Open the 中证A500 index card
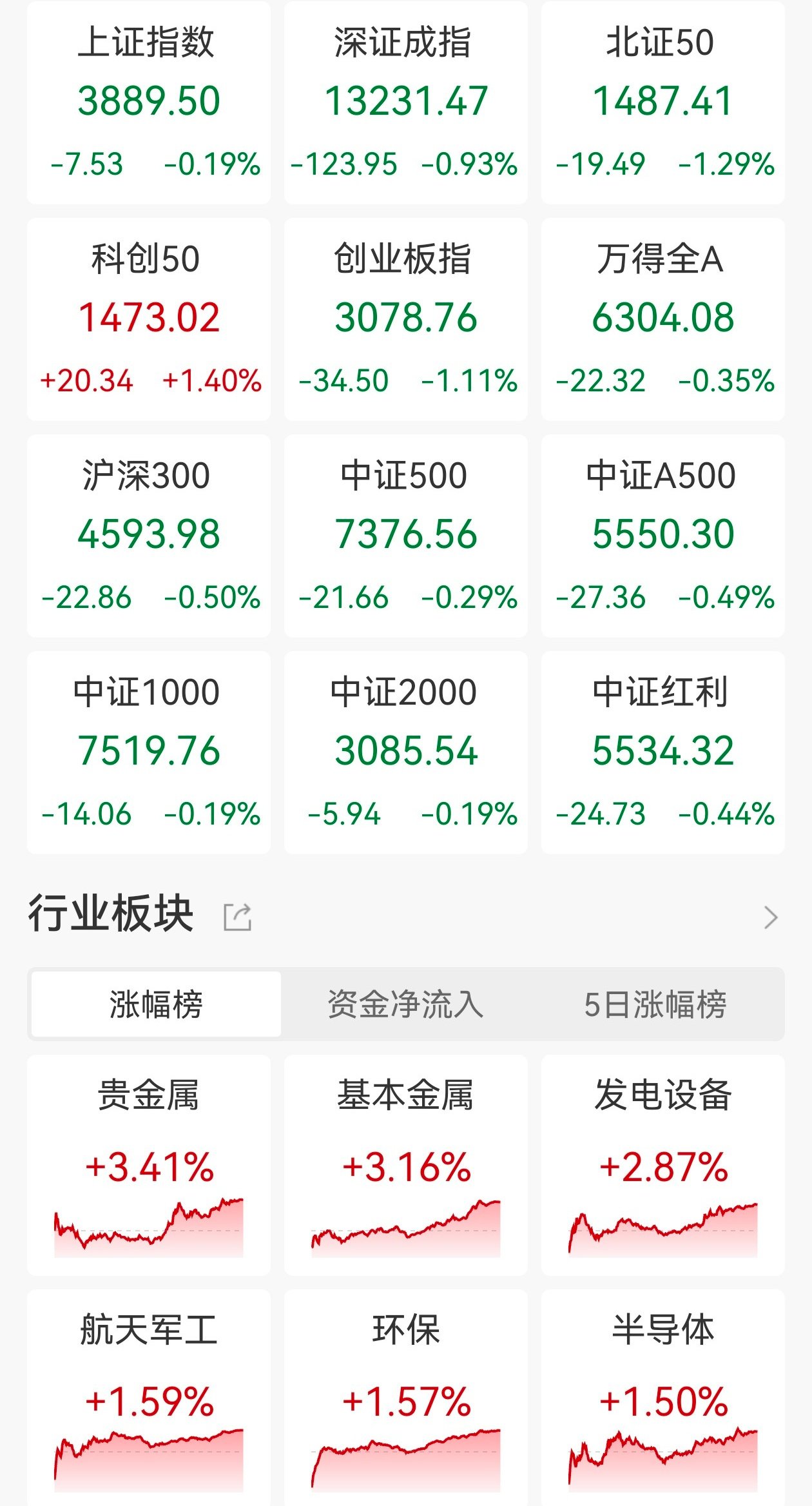 coord(662,536)
